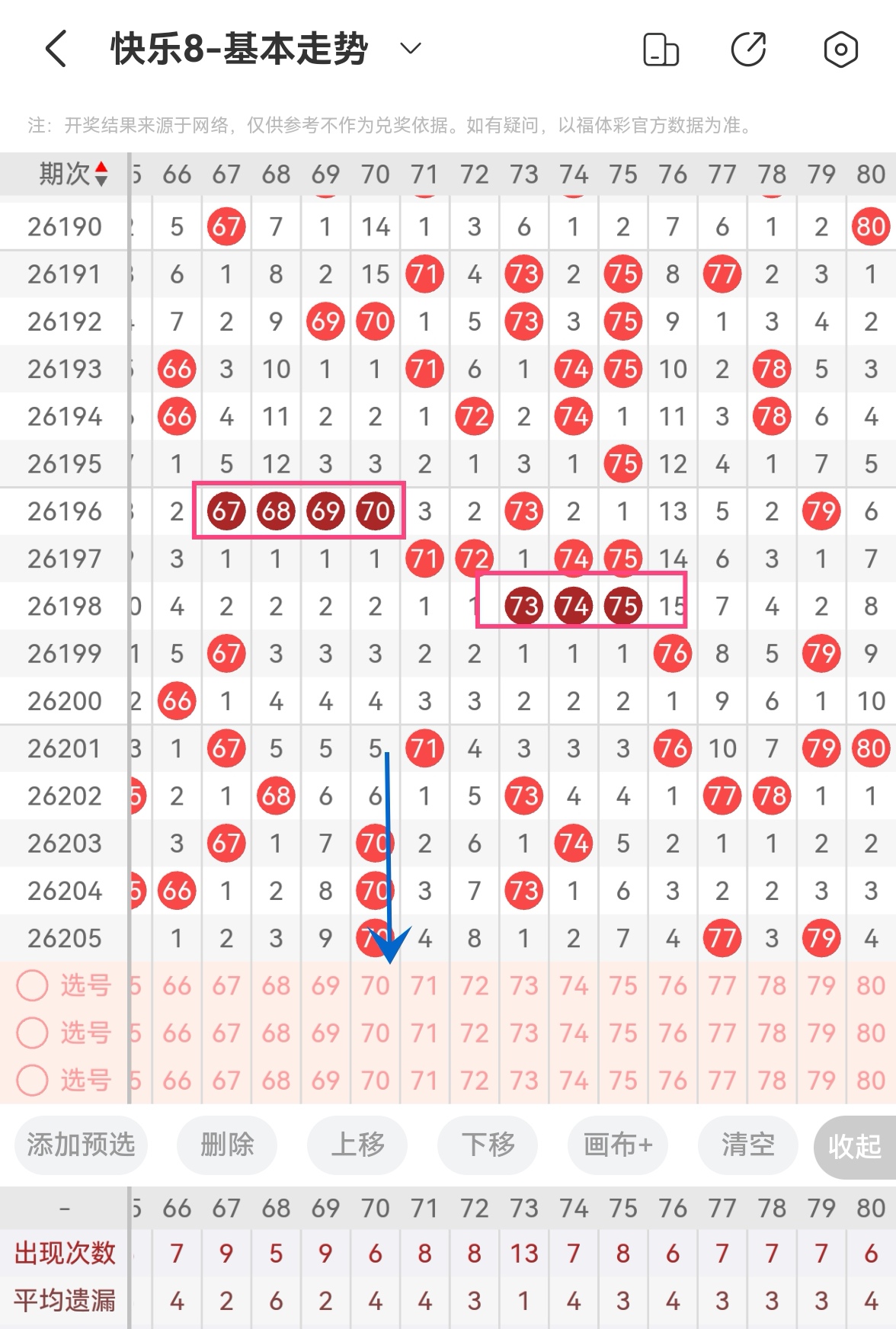Toggle sort order on 期次 header
Screen dimensions: 896x1329
(74, 175)
